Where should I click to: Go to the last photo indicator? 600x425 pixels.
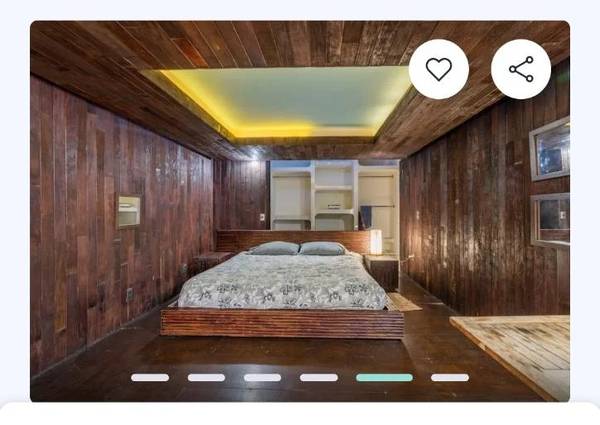coord(450,378)
